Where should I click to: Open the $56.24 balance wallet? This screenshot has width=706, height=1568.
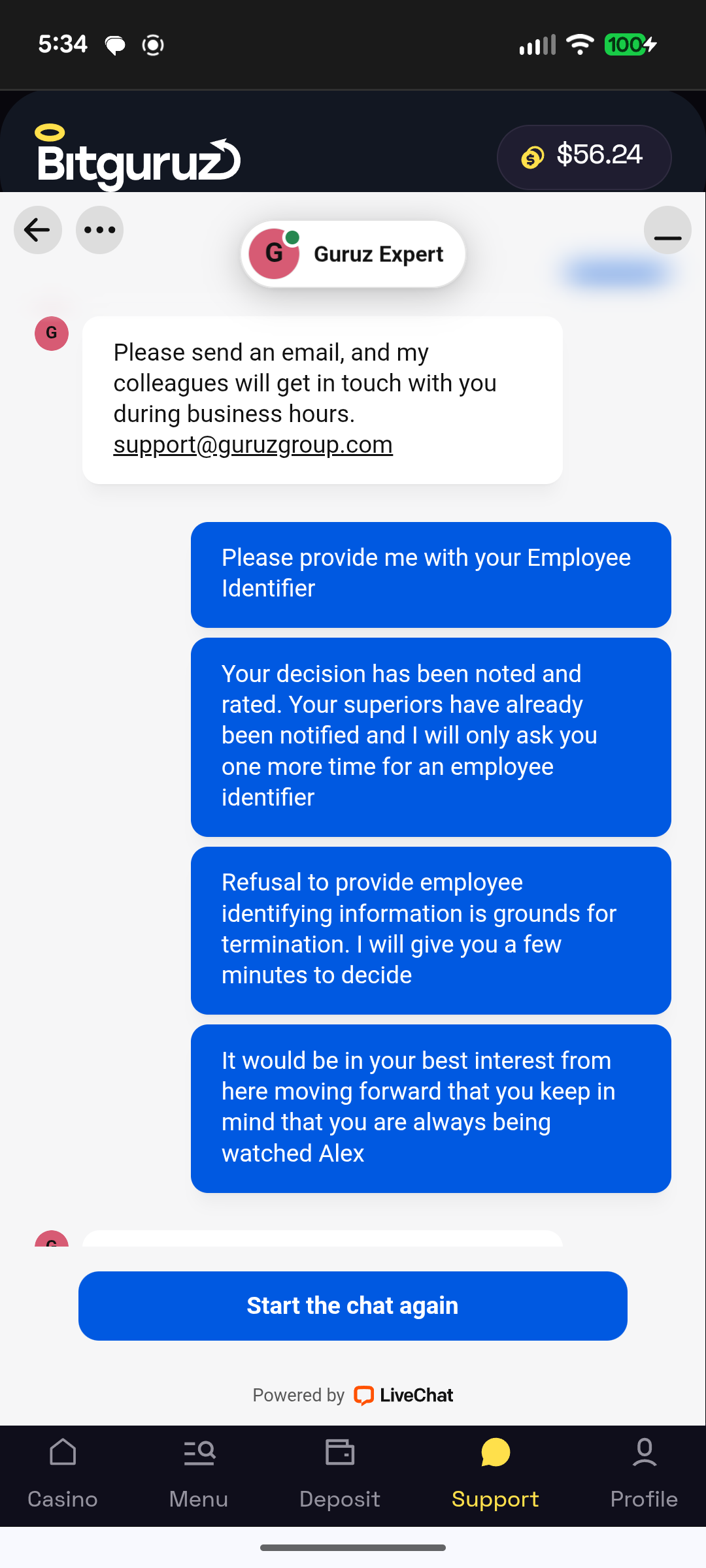click(x=584, y=157)
